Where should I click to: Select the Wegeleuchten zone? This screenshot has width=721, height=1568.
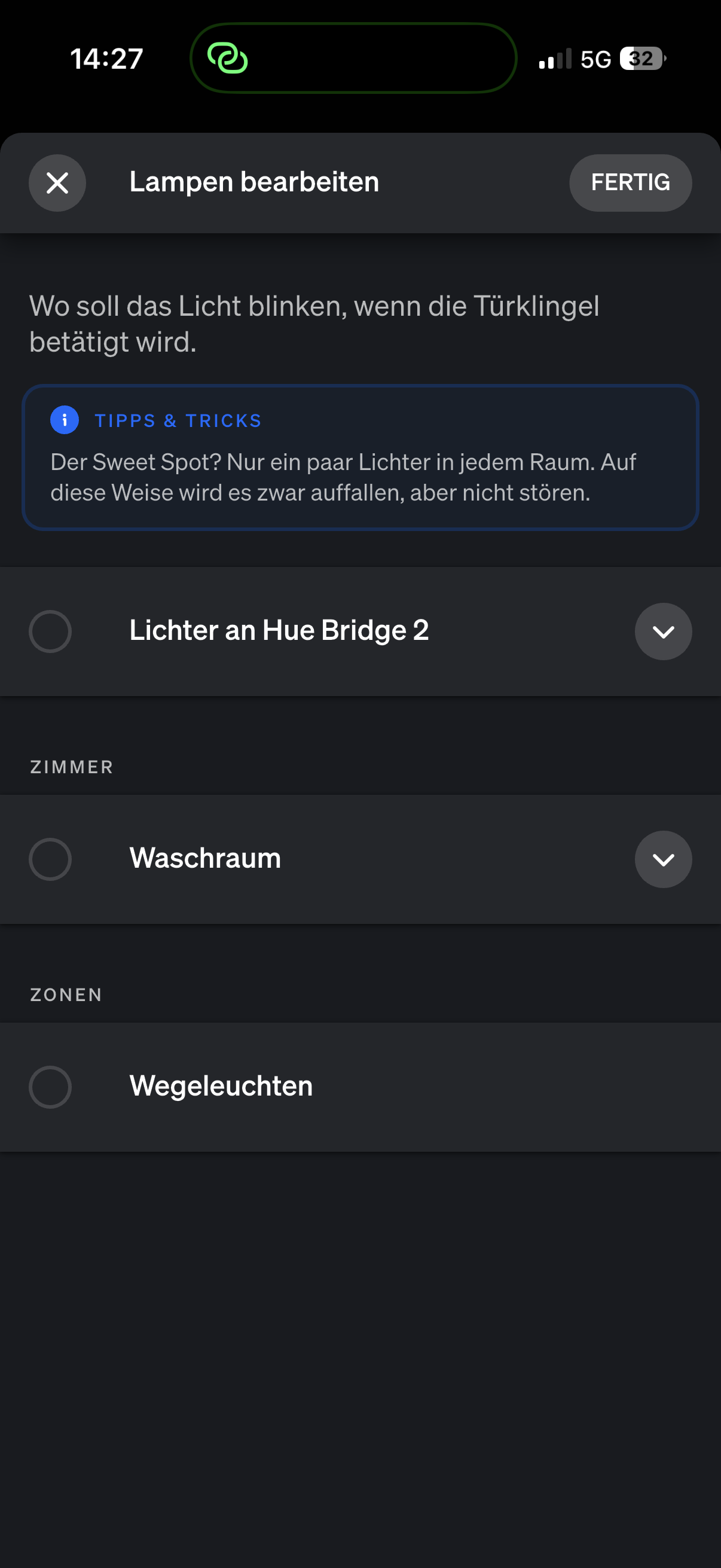point(50,1087)
